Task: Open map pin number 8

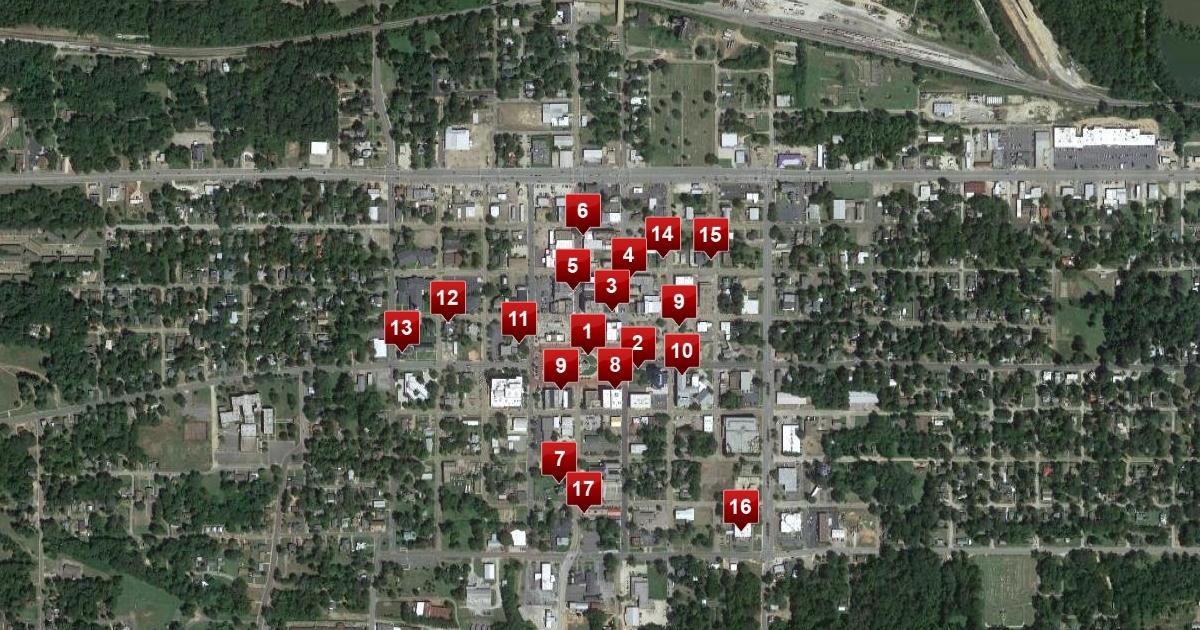Action: 615,365
